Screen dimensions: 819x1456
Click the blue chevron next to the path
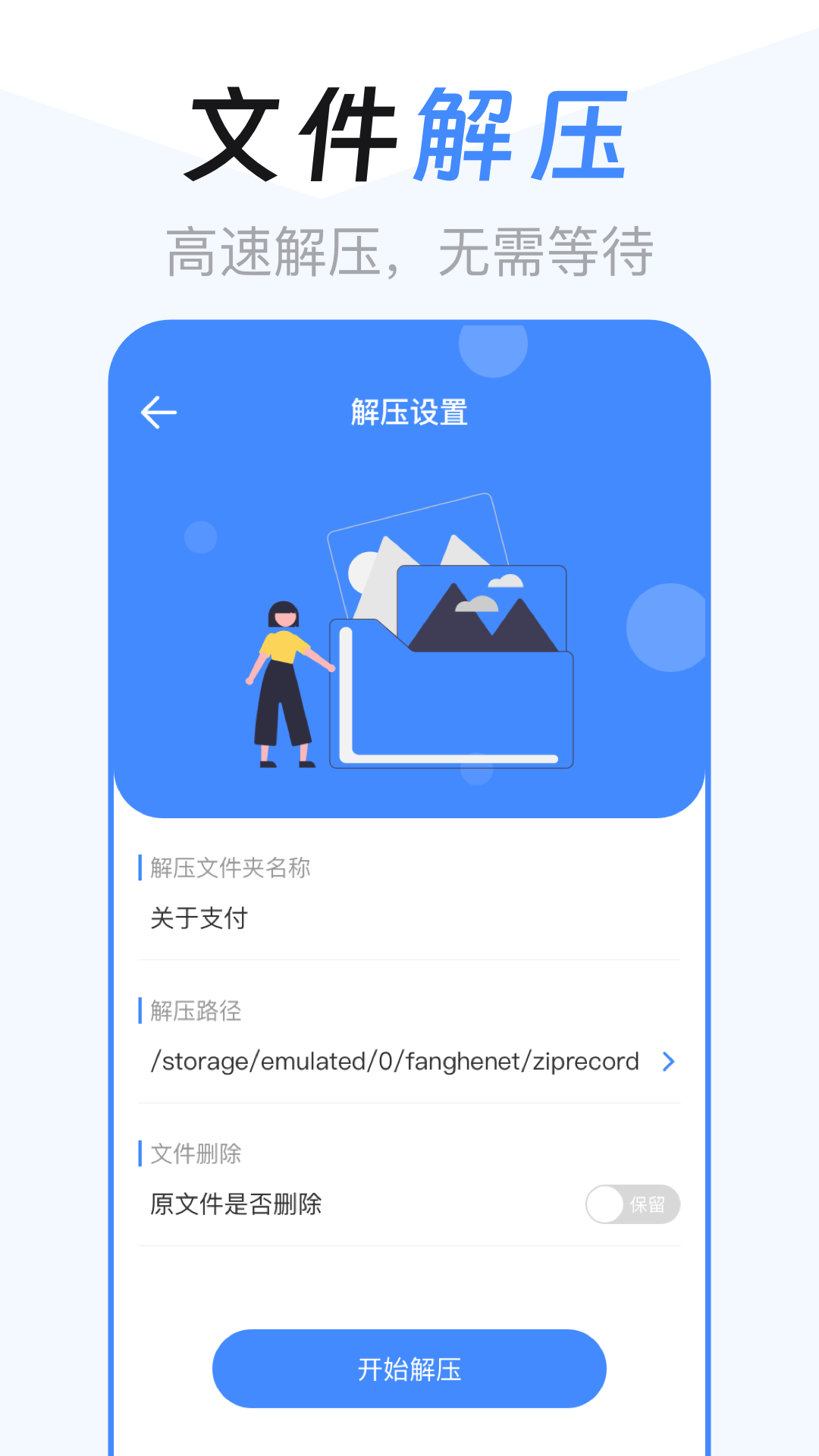tap(668, 1062)
